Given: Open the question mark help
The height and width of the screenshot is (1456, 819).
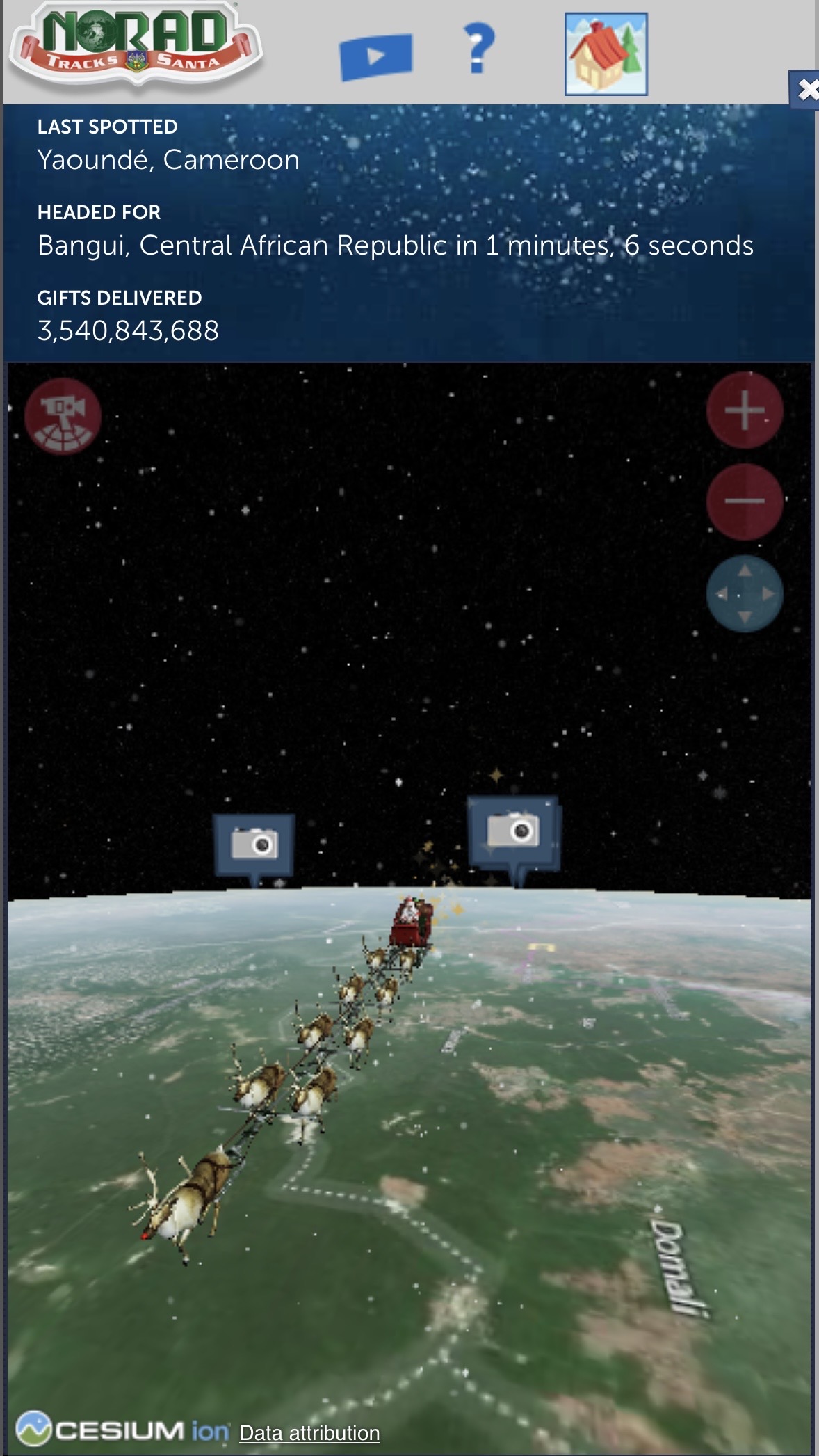Looking at the screenshot, I should (x=478, y=49).
